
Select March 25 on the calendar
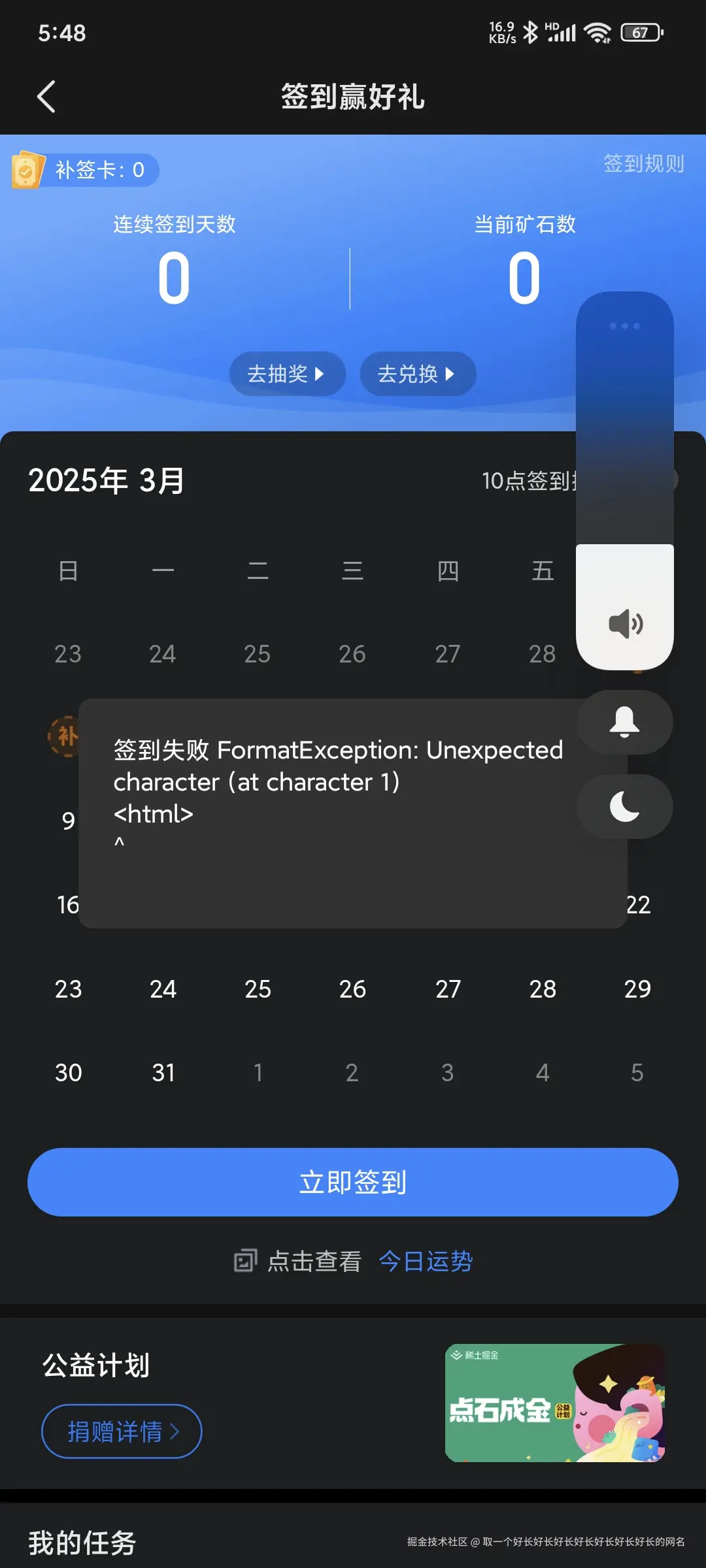pos(258,988)
